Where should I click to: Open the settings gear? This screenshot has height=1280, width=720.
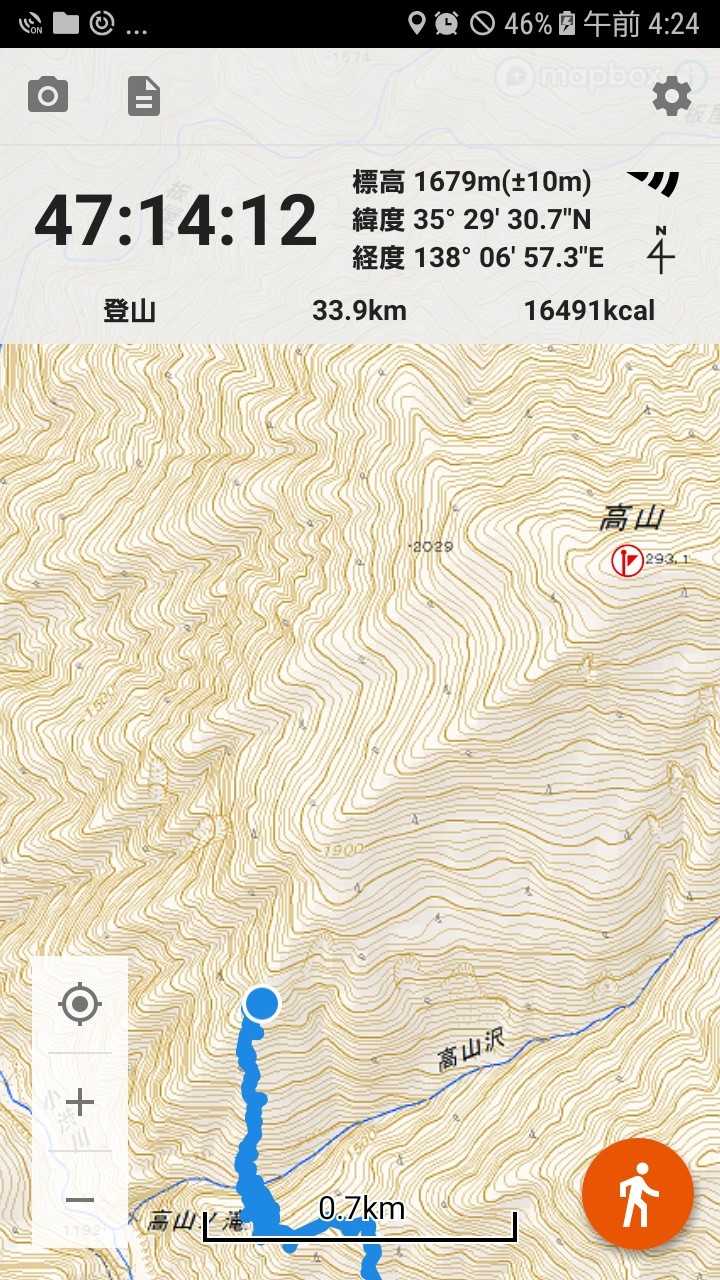click(x=672, y=97)
